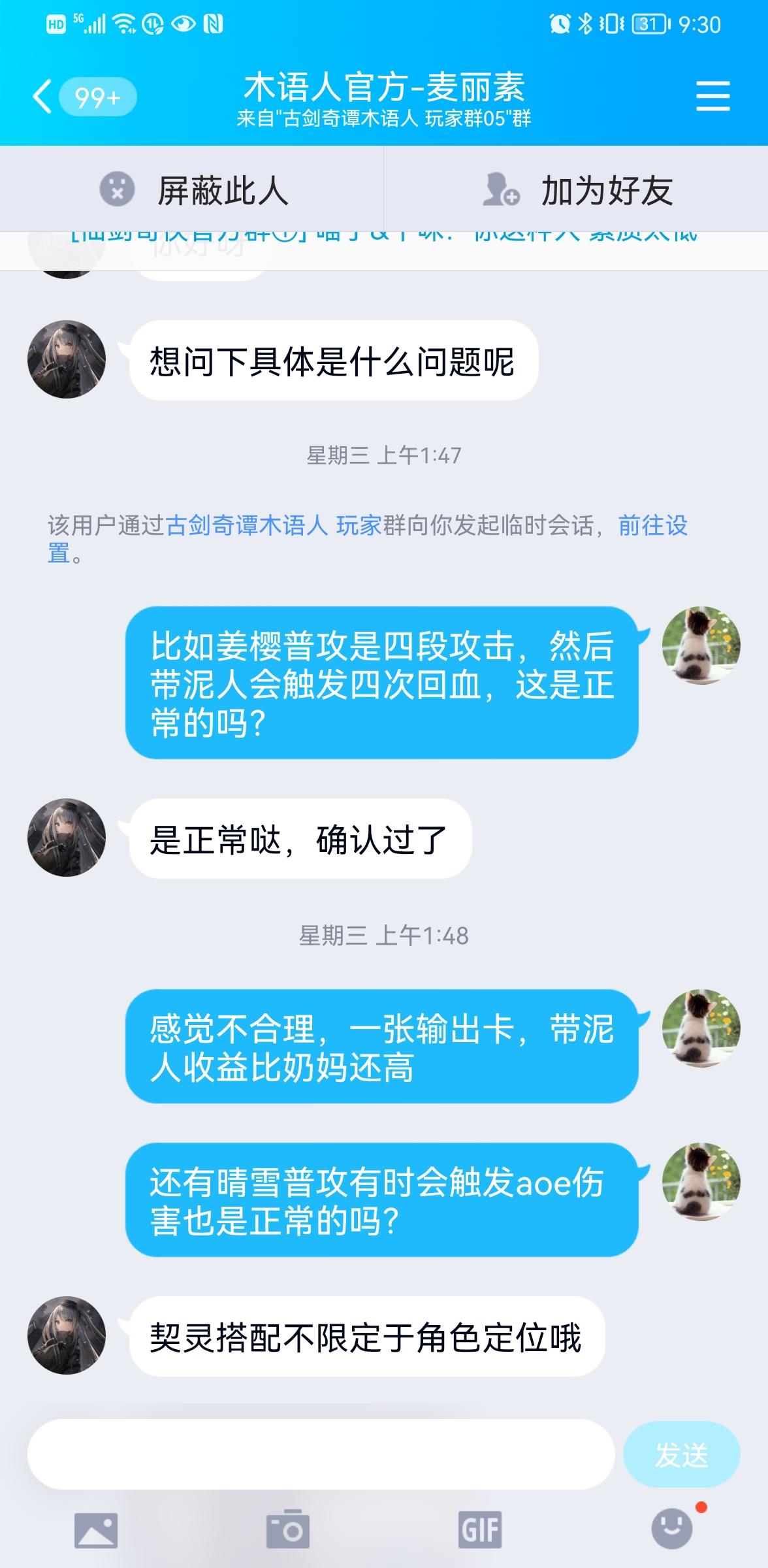
Task: Select 屏蔽此人 to block this user
Action: click(x=222, y=189)
